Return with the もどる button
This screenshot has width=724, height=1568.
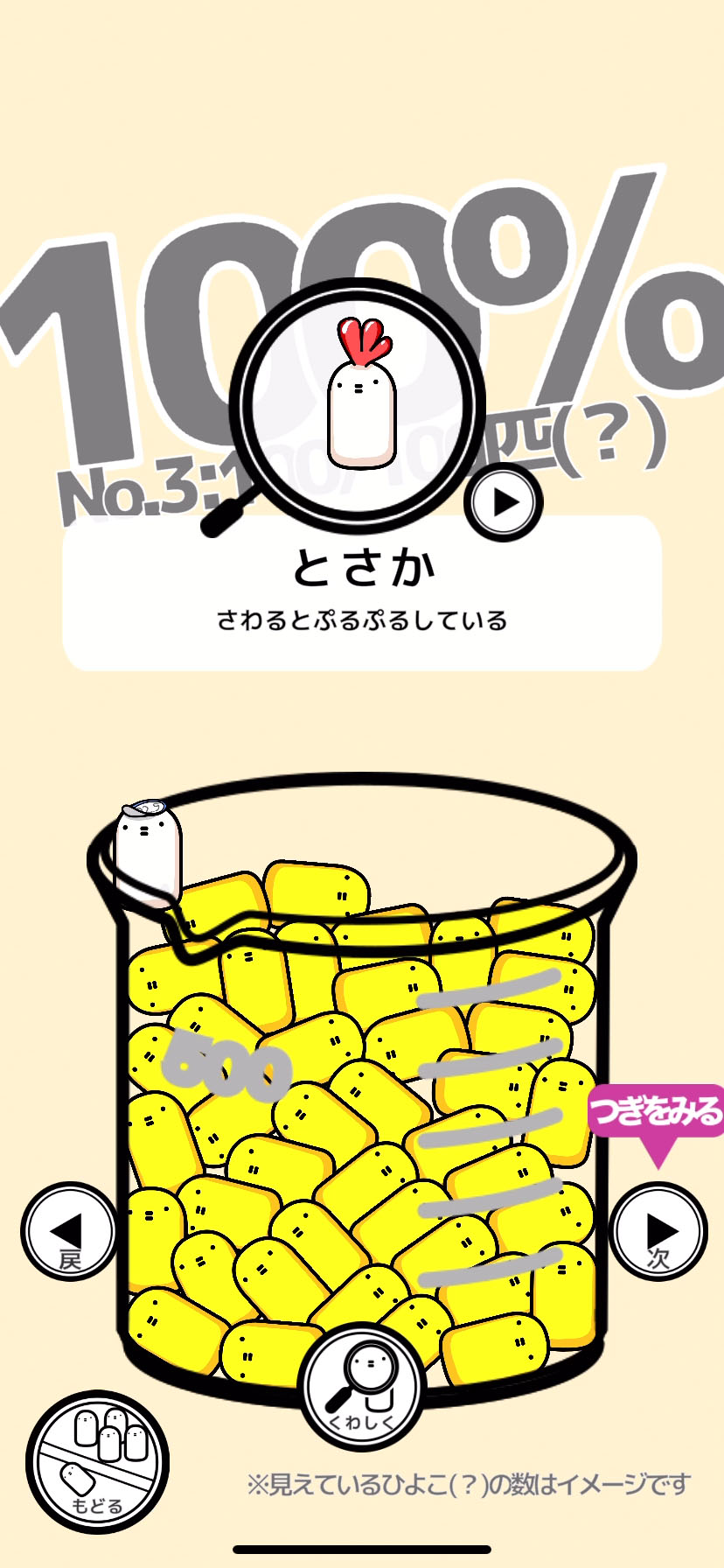pyautogui.click(x=96, y=1461)
